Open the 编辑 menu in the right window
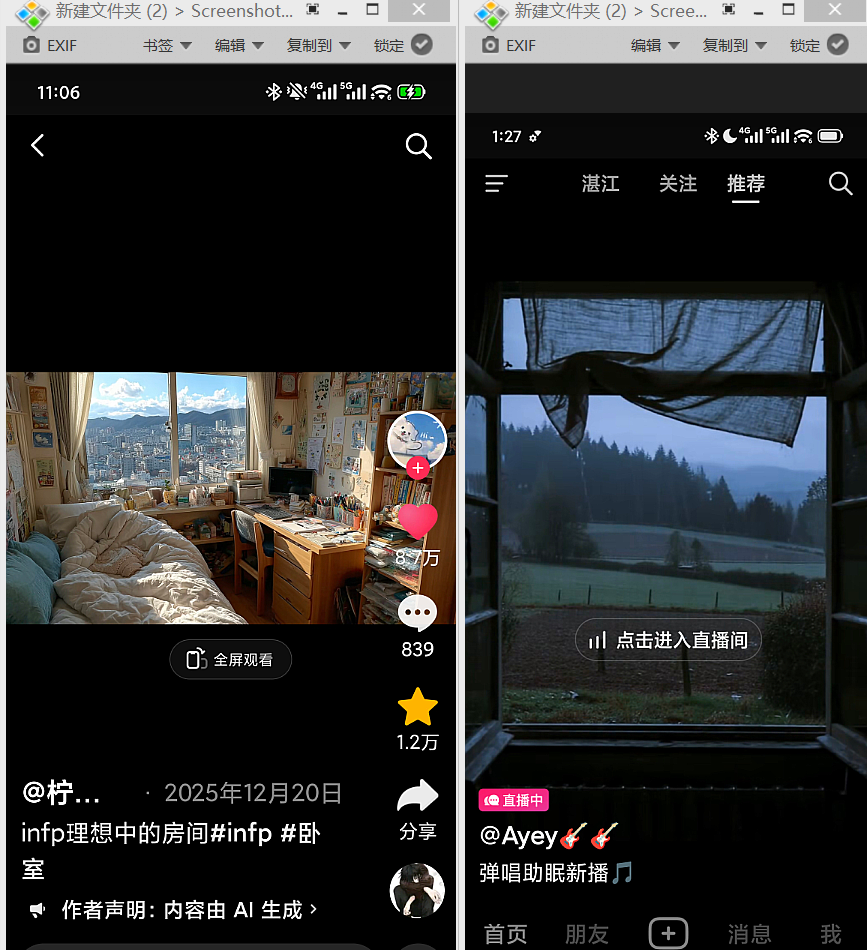This screenshot has height=950, width=867. coord(655,46)
